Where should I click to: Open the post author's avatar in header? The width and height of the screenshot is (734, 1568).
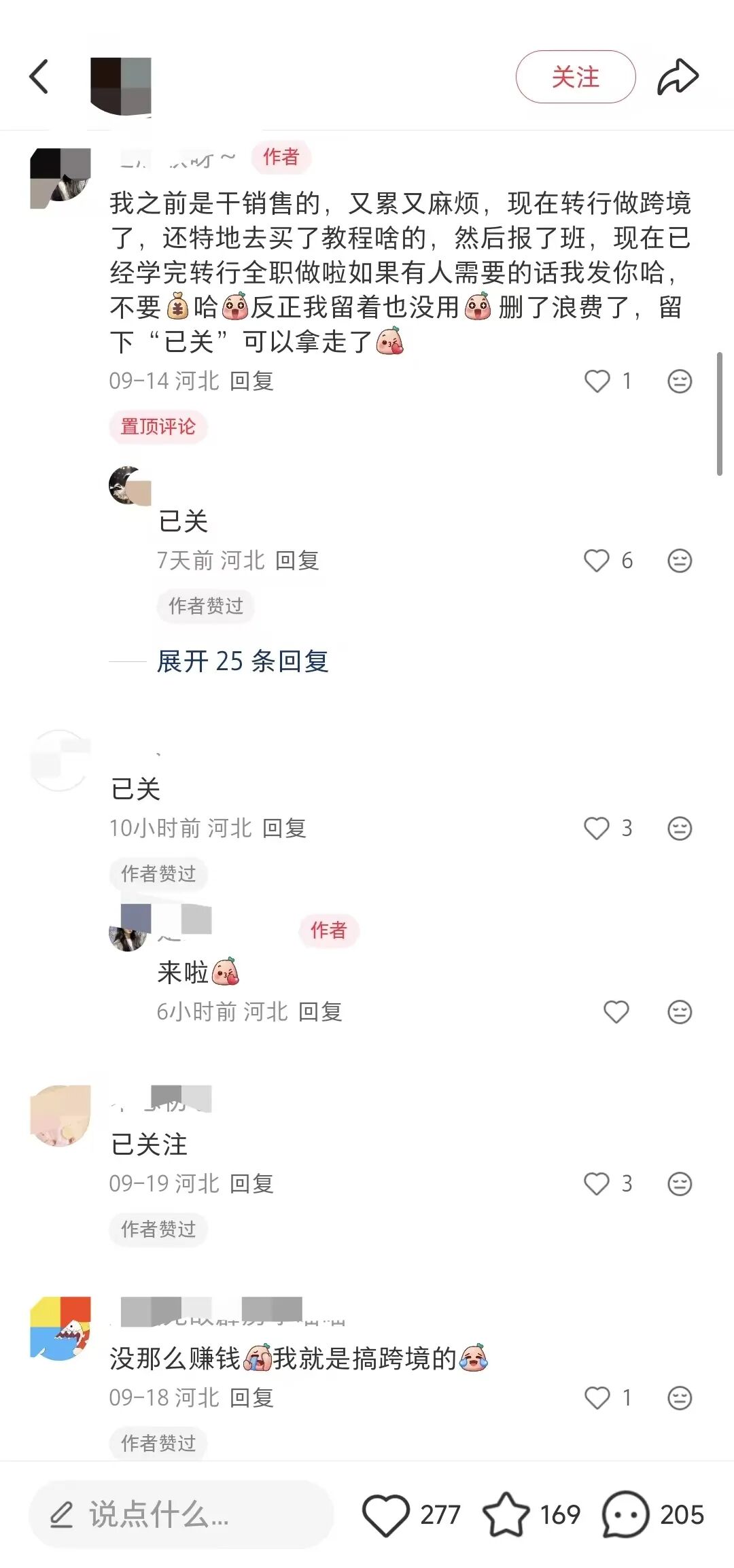(x=121, y=85)
